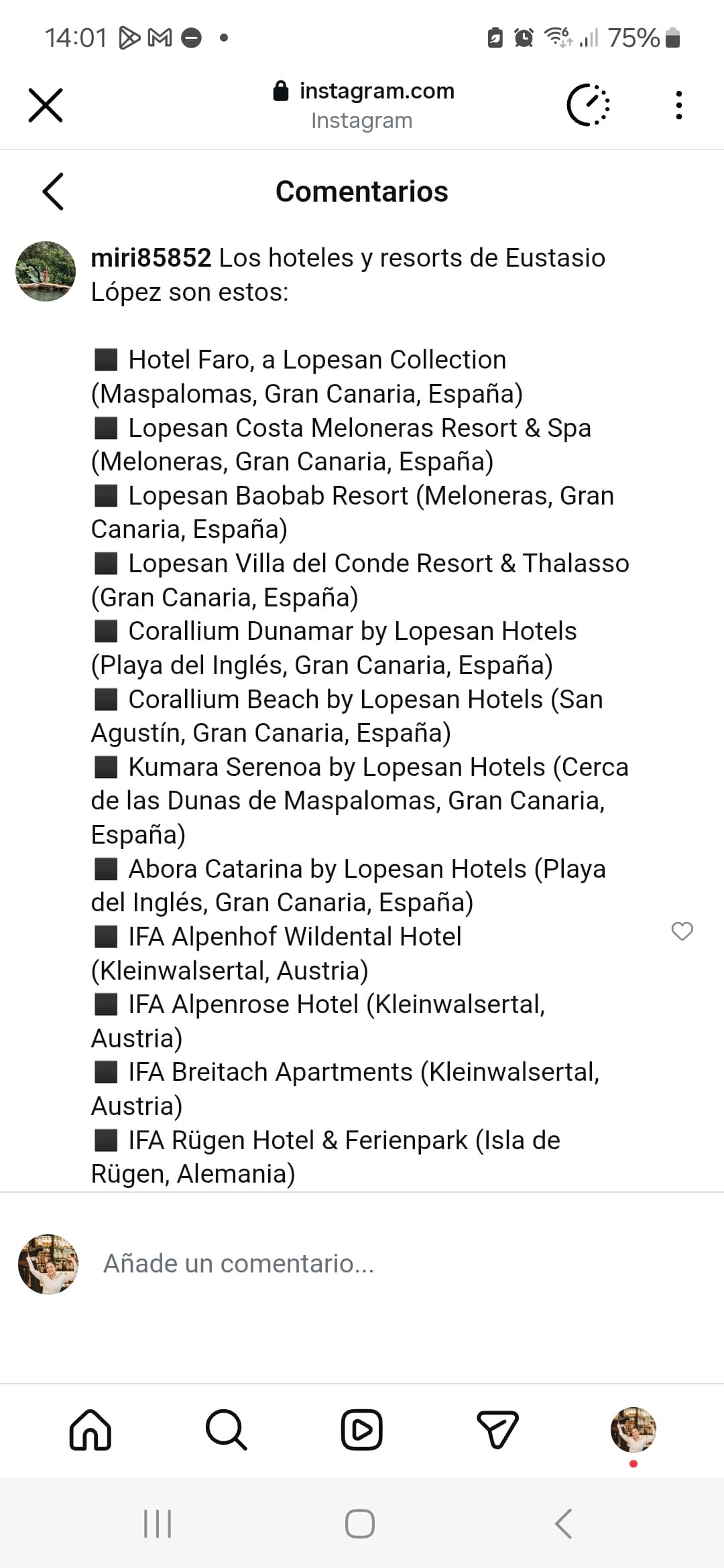
Task: Close the in-app browser tab
Action: 46,105
